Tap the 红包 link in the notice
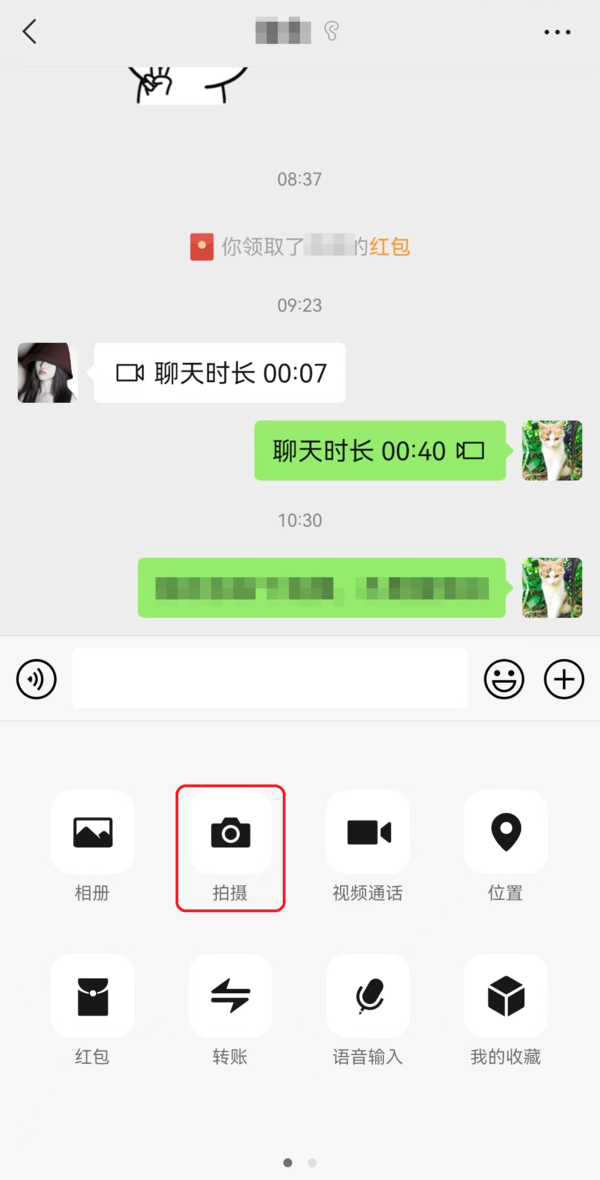 (x=390, y=247)
